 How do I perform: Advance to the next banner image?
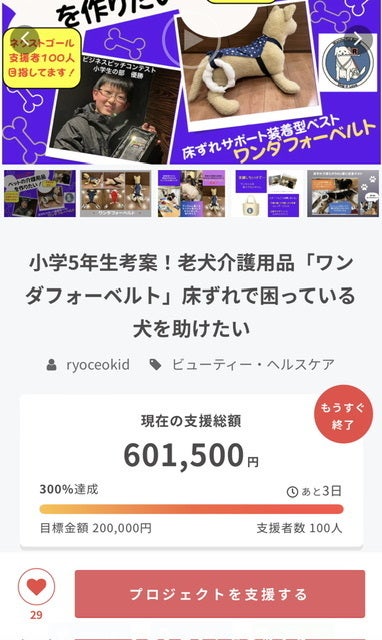click(x=358, y=40)
